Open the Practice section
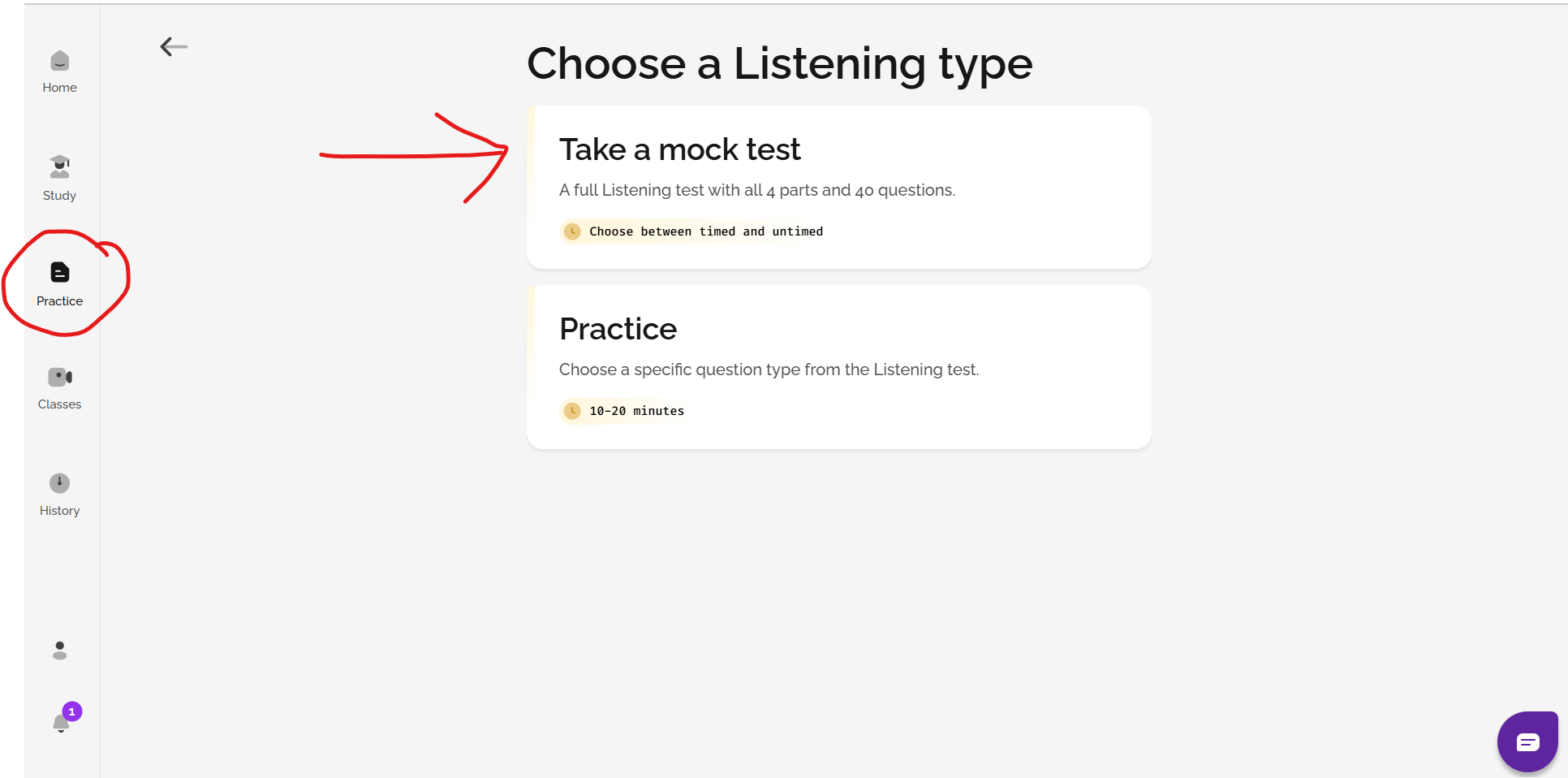Screen dimensions: 1568x778 coord(59,283)
